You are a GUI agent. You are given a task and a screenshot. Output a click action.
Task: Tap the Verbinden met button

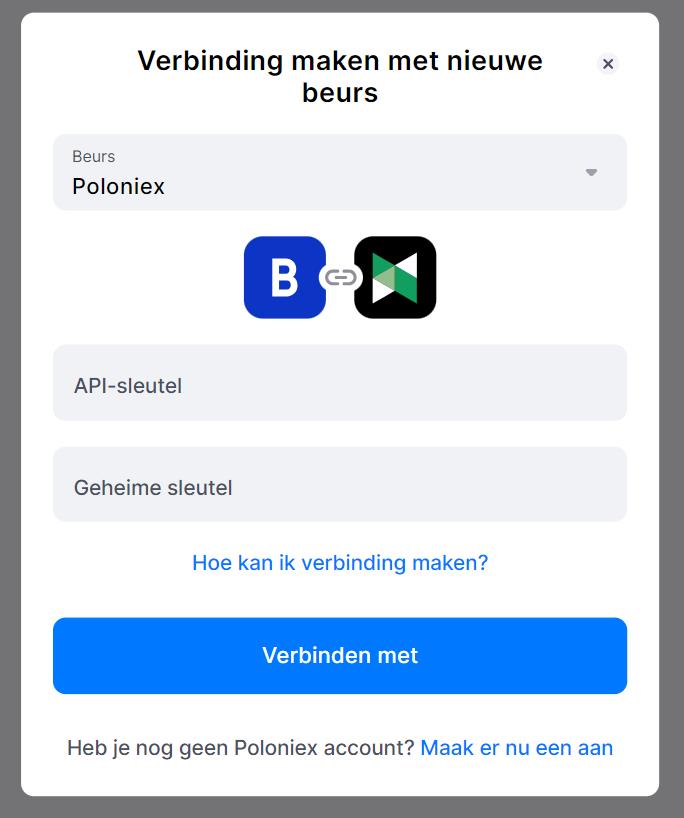click(340, 656)
